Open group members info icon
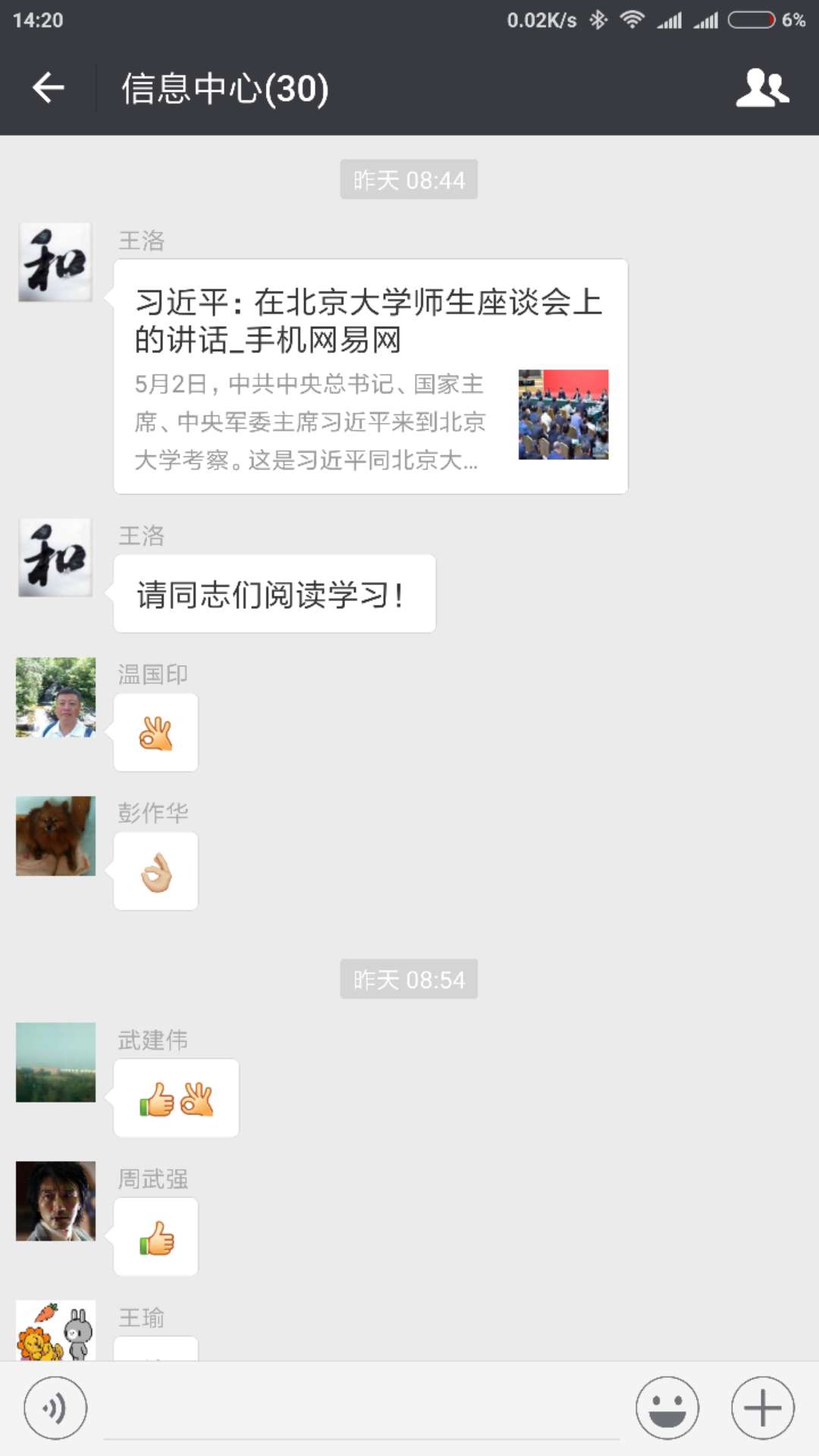 point(762,88)
